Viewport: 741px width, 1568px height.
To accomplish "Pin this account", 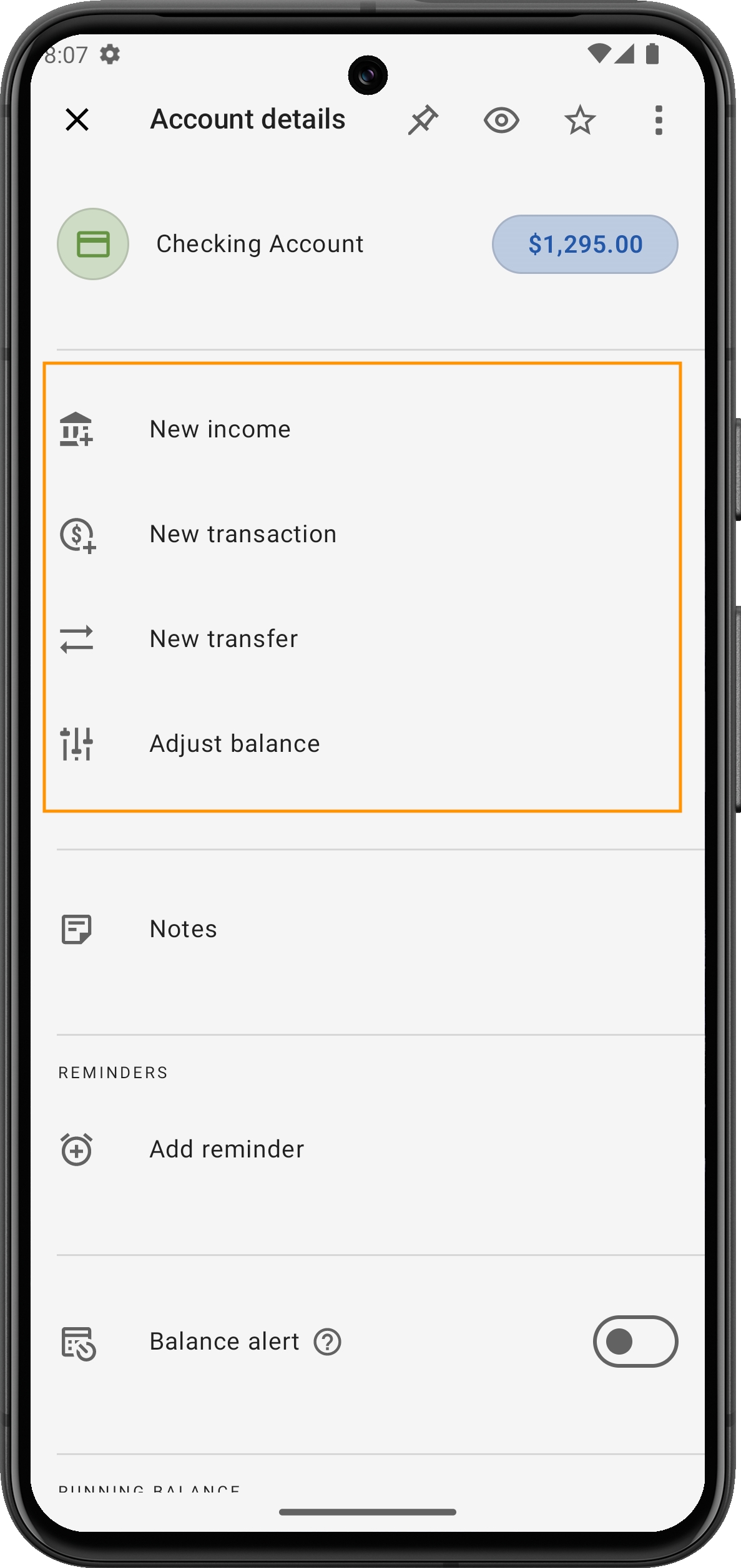I will click(423, 120).
